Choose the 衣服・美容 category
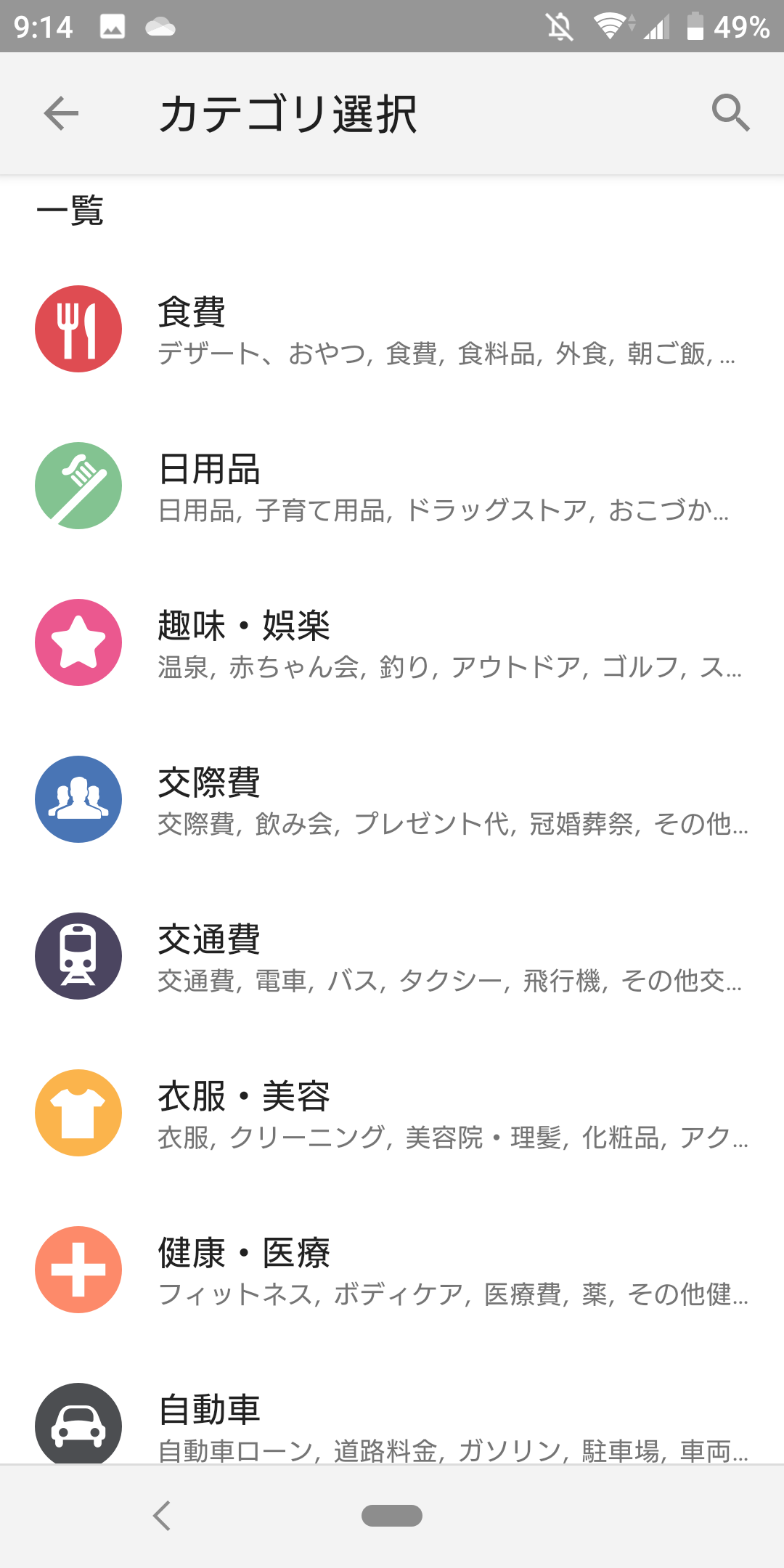The image size is (784, 1568). 392,1113
